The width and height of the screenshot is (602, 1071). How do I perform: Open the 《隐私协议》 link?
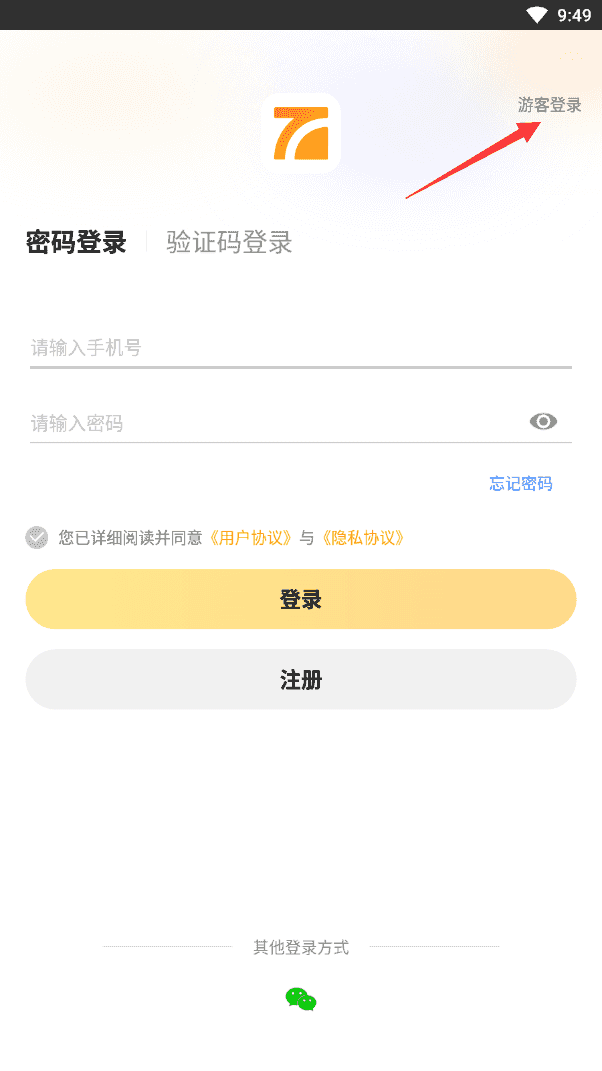(x=363, y=538)
